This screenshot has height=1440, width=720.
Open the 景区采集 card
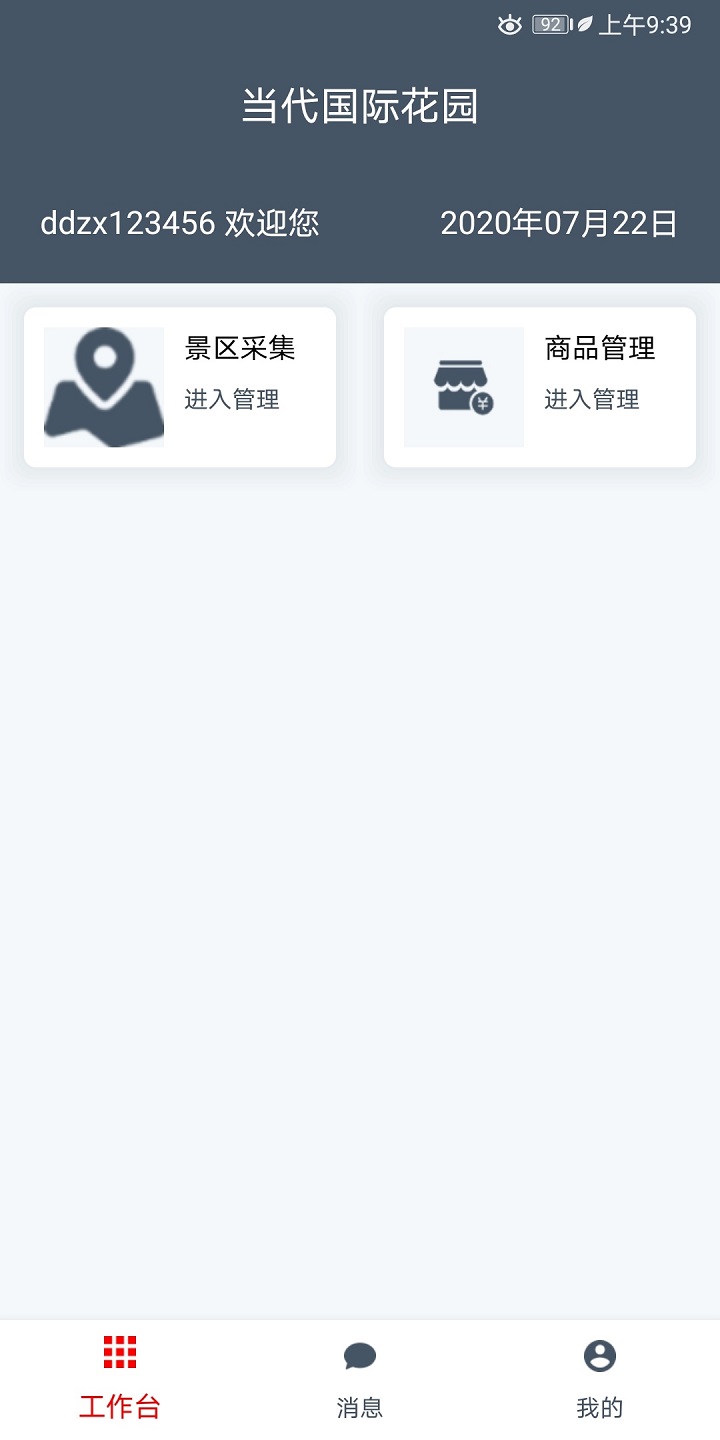(180, 387)
